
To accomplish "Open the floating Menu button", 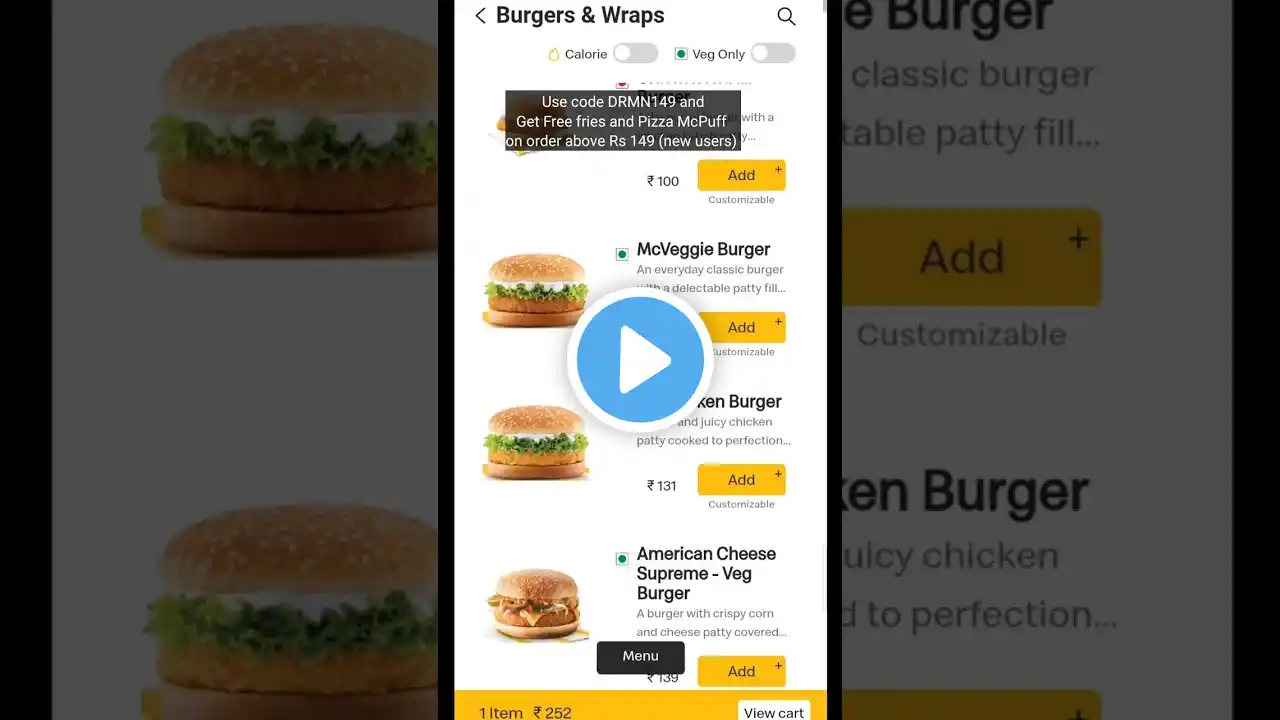I will [640, 656].
